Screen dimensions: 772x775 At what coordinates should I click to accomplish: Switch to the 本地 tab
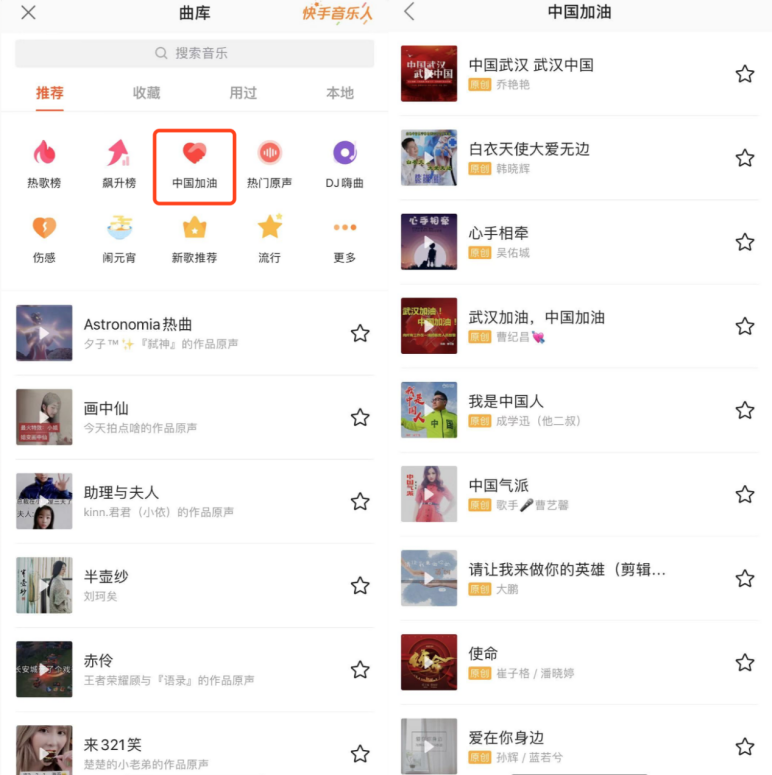(x=340, y=93)
